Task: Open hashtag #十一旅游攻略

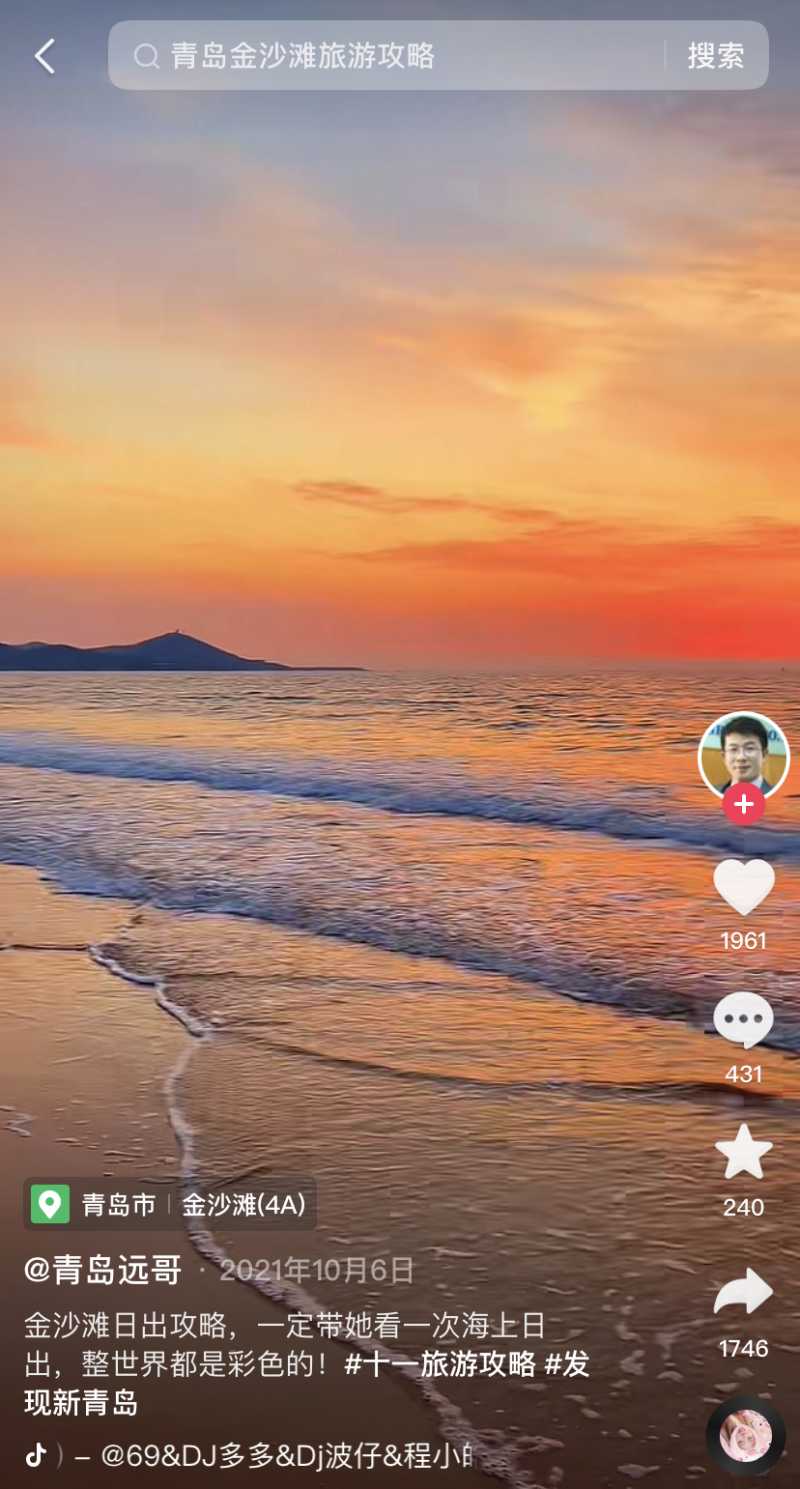Action: [x=440, y=1366]
